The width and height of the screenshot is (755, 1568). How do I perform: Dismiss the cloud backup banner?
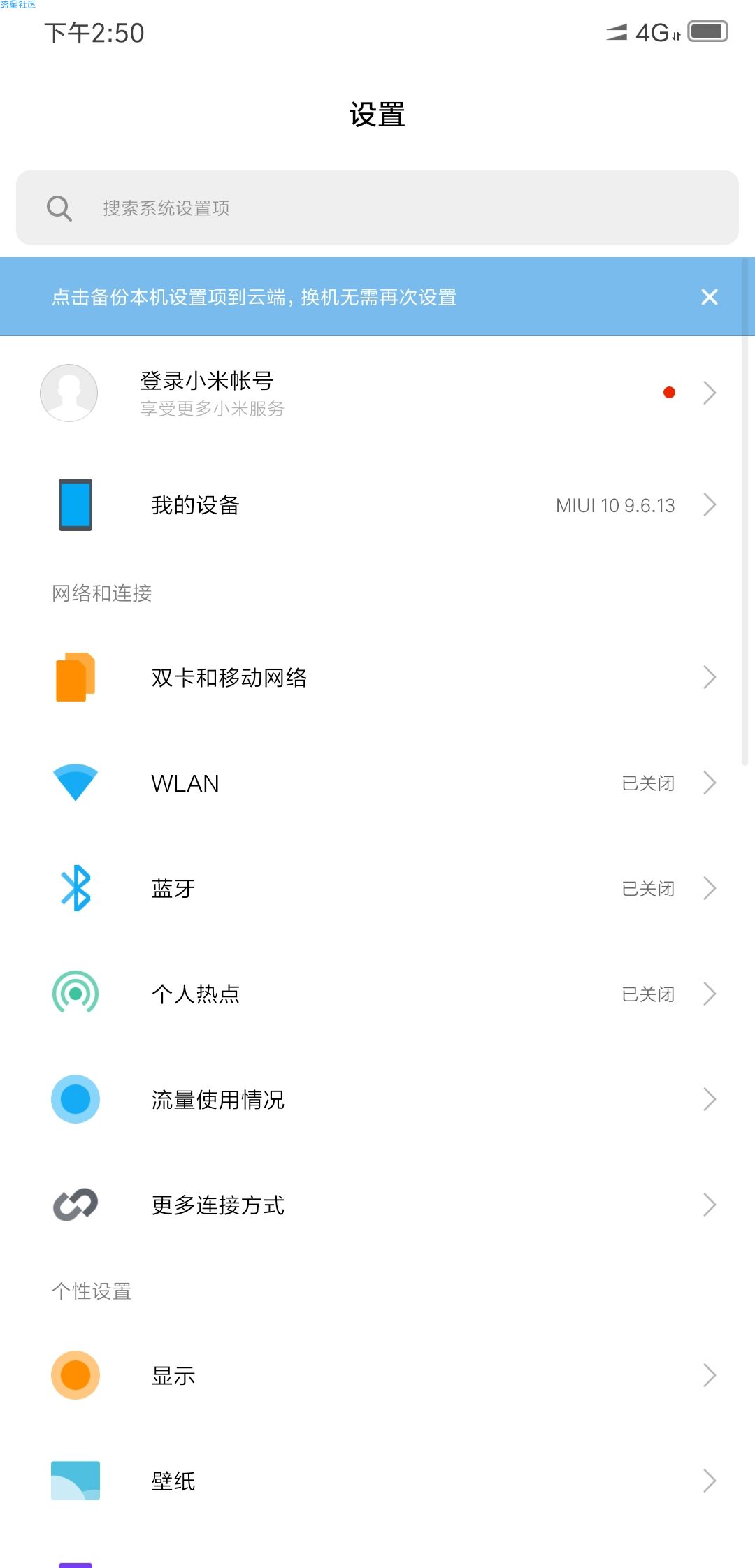710,297
